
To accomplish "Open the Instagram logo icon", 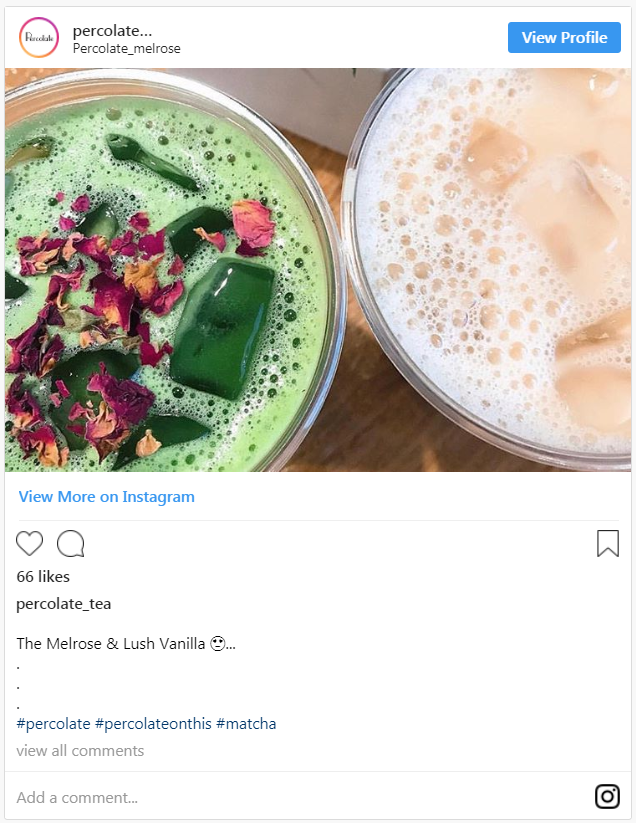I will [607, 796].
